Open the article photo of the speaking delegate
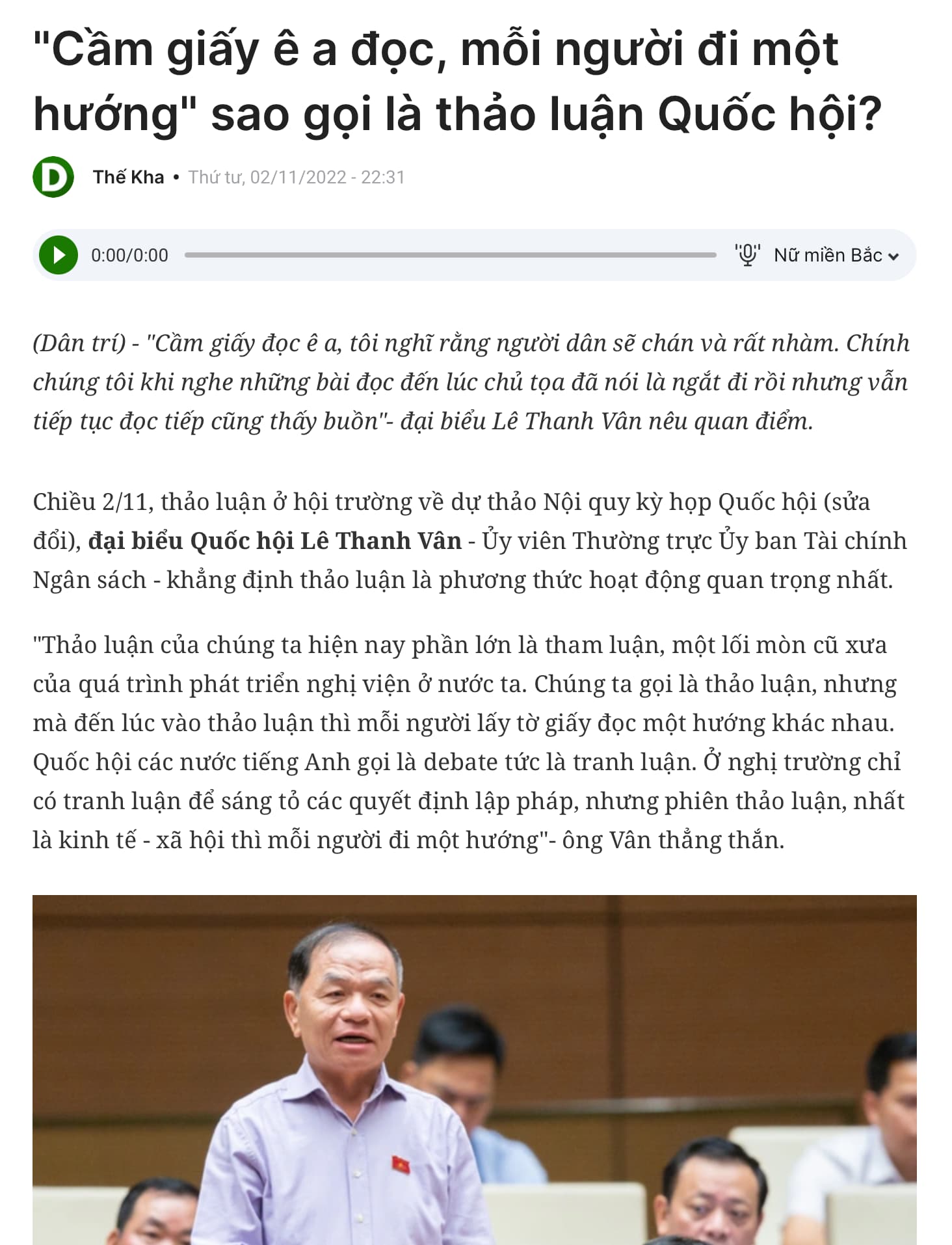The image size is (952, 1245). point(475,1069)
